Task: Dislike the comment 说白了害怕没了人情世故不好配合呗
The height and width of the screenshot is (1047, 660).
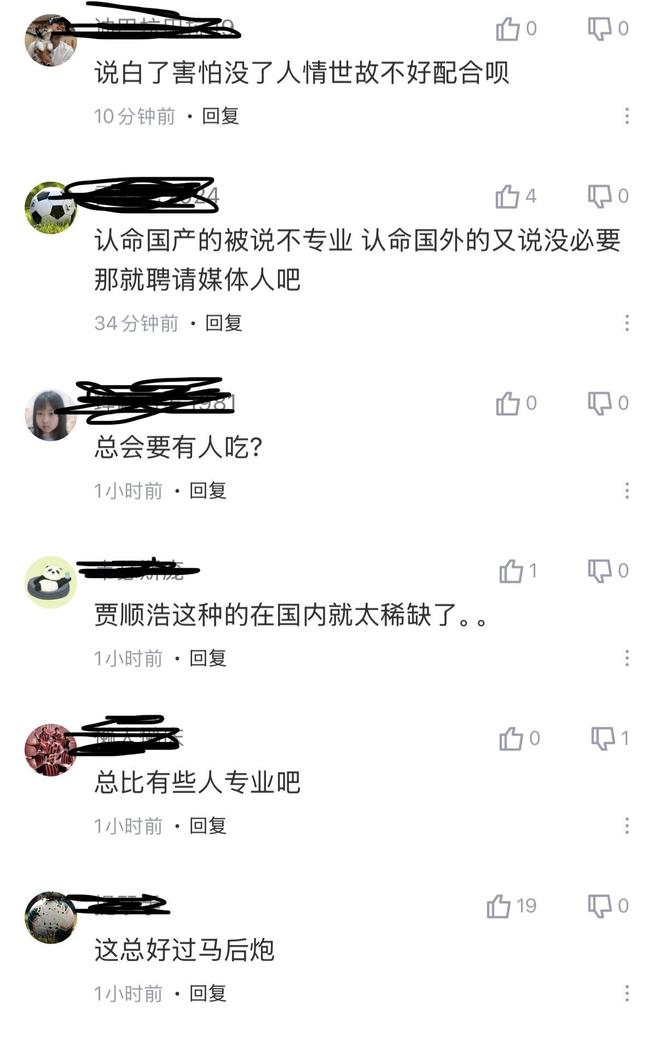Action: pos(600,29)
